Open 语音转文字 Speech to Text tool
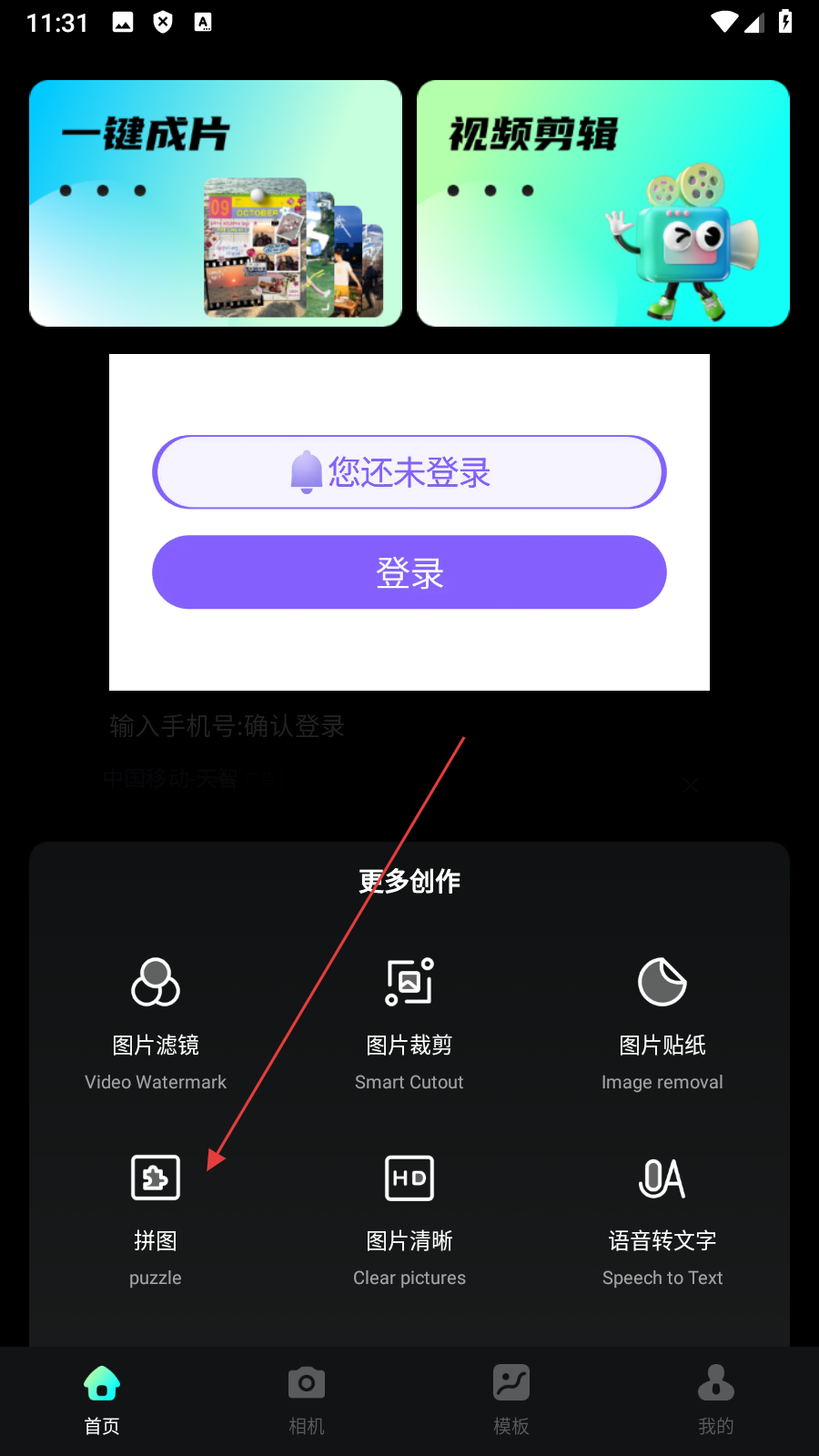 662,1218
